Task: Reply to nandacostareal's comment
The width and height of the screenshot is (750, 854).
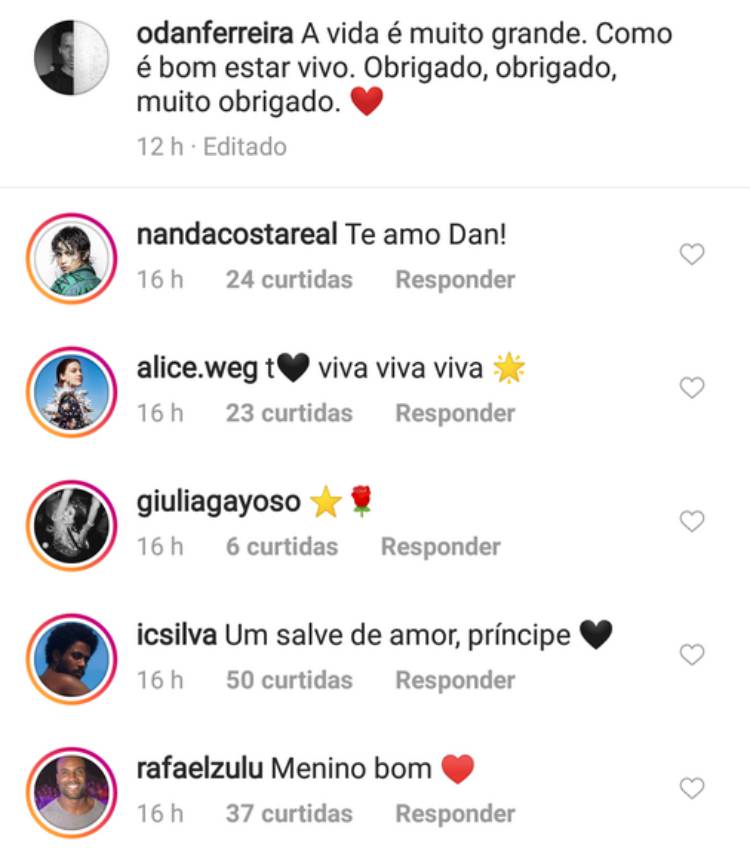Action: (x=455, y=280)
